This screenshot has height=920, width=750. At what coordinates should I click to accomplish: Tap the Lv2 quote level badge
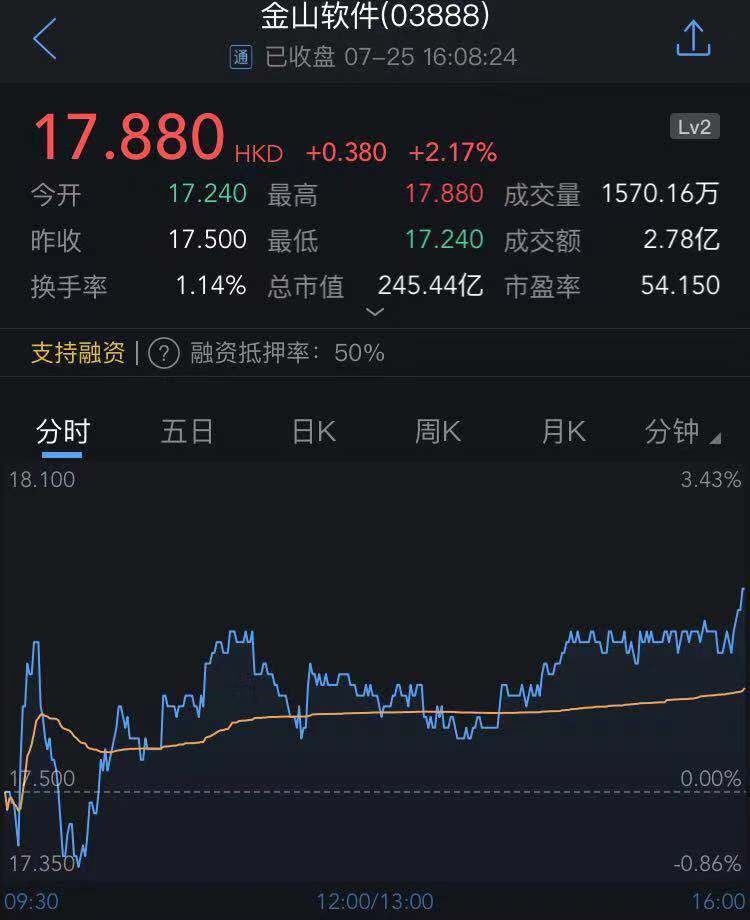point(694,127)
